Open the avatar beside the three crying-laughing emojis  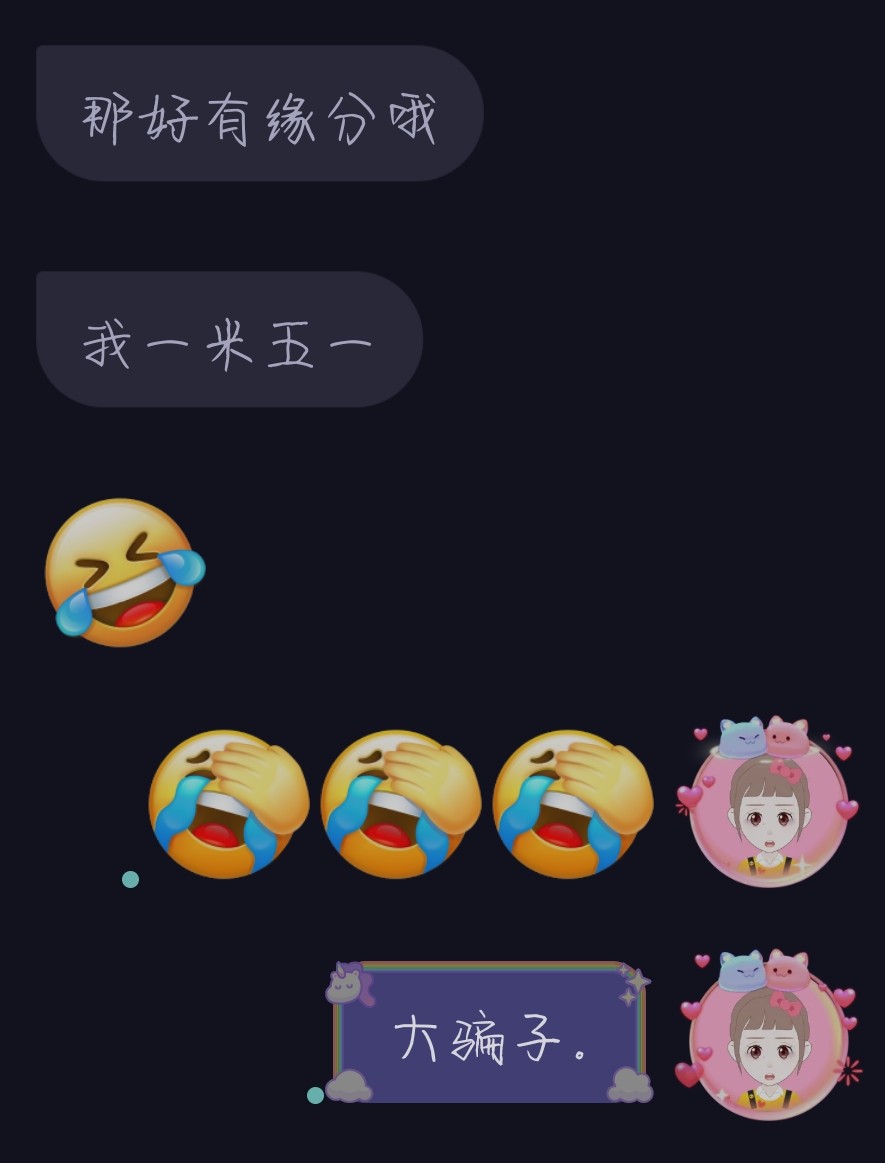tap(768, 809)
